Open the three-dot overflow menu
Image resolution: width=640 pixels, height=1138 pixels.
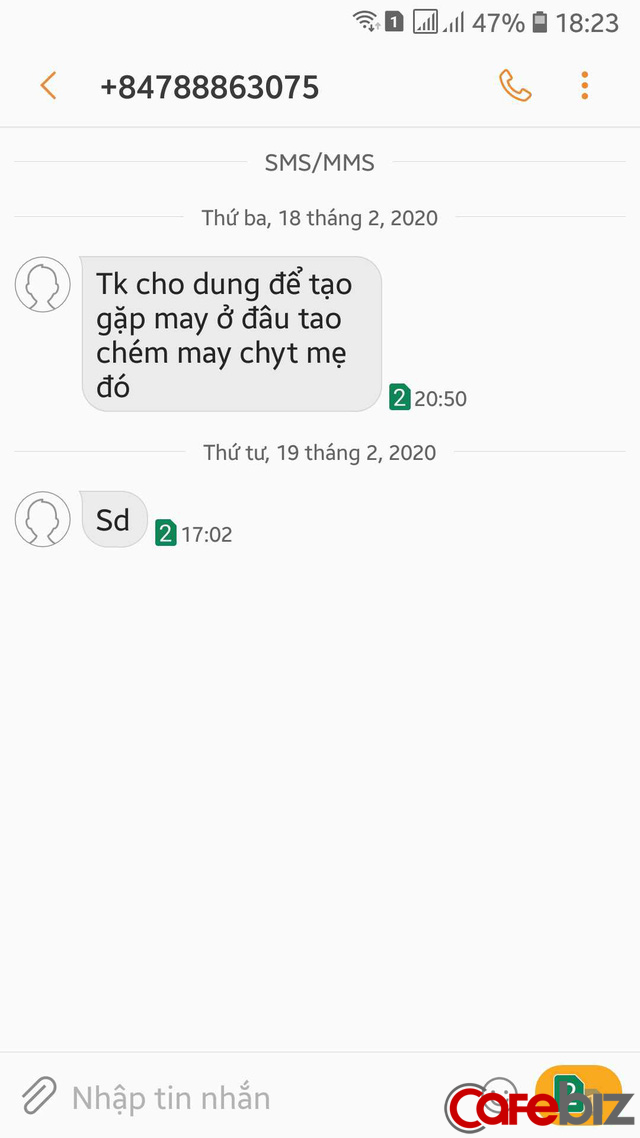pos(584,86)
